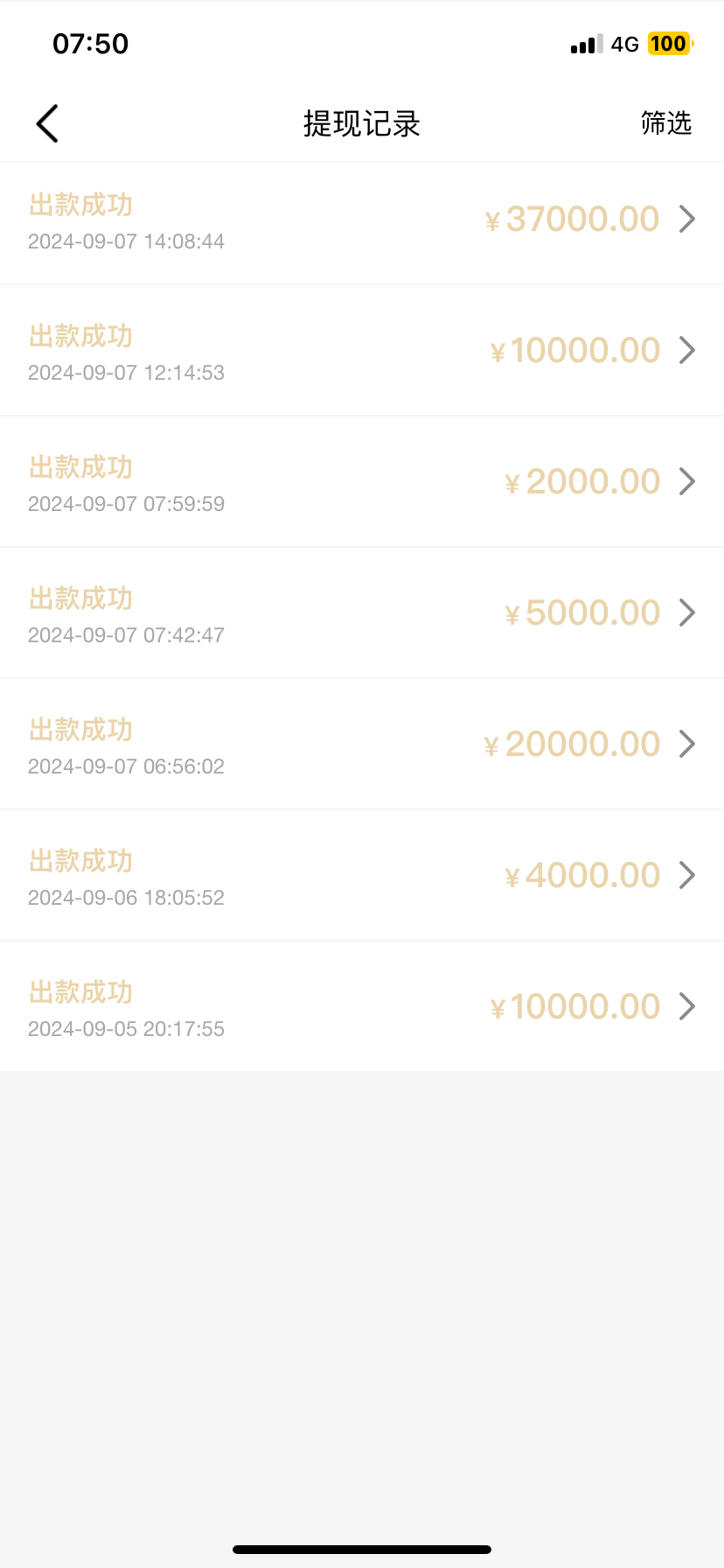The height and width of the screenshot is (1568, 724).
Task: Show the withdrawal dated 2024-09-05
Action: pos(362,1008)
